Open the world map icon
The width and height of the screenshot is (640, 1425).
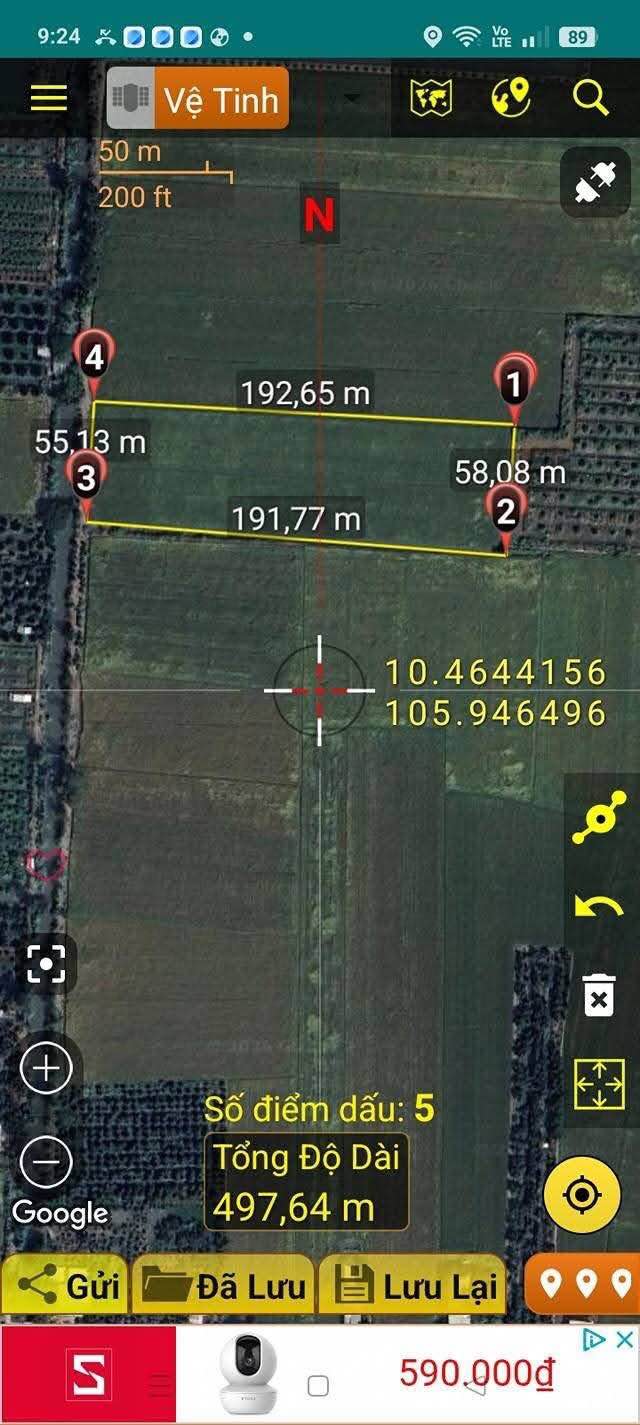coord(431,98)
